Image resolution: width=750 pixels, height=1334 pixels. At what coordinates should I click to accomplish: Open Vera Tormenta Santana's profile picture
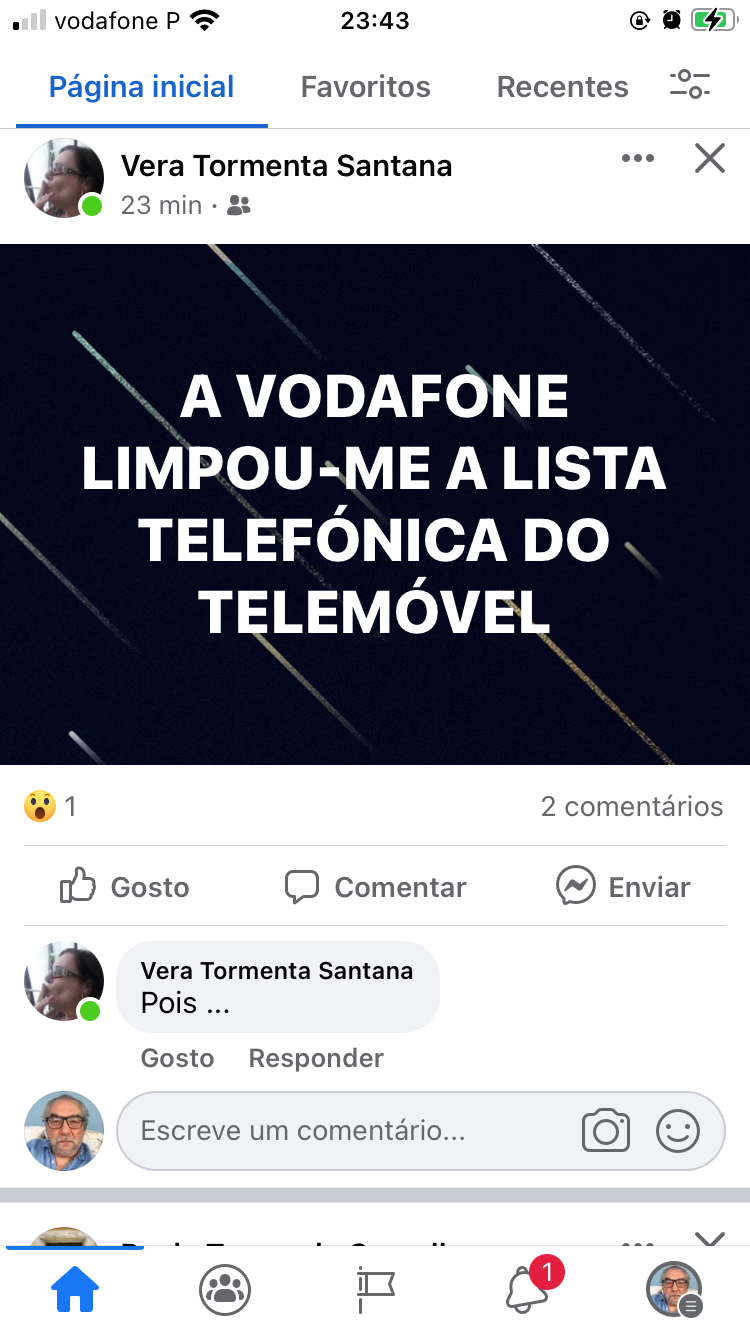pyautogui.click(x=64, y=179)
